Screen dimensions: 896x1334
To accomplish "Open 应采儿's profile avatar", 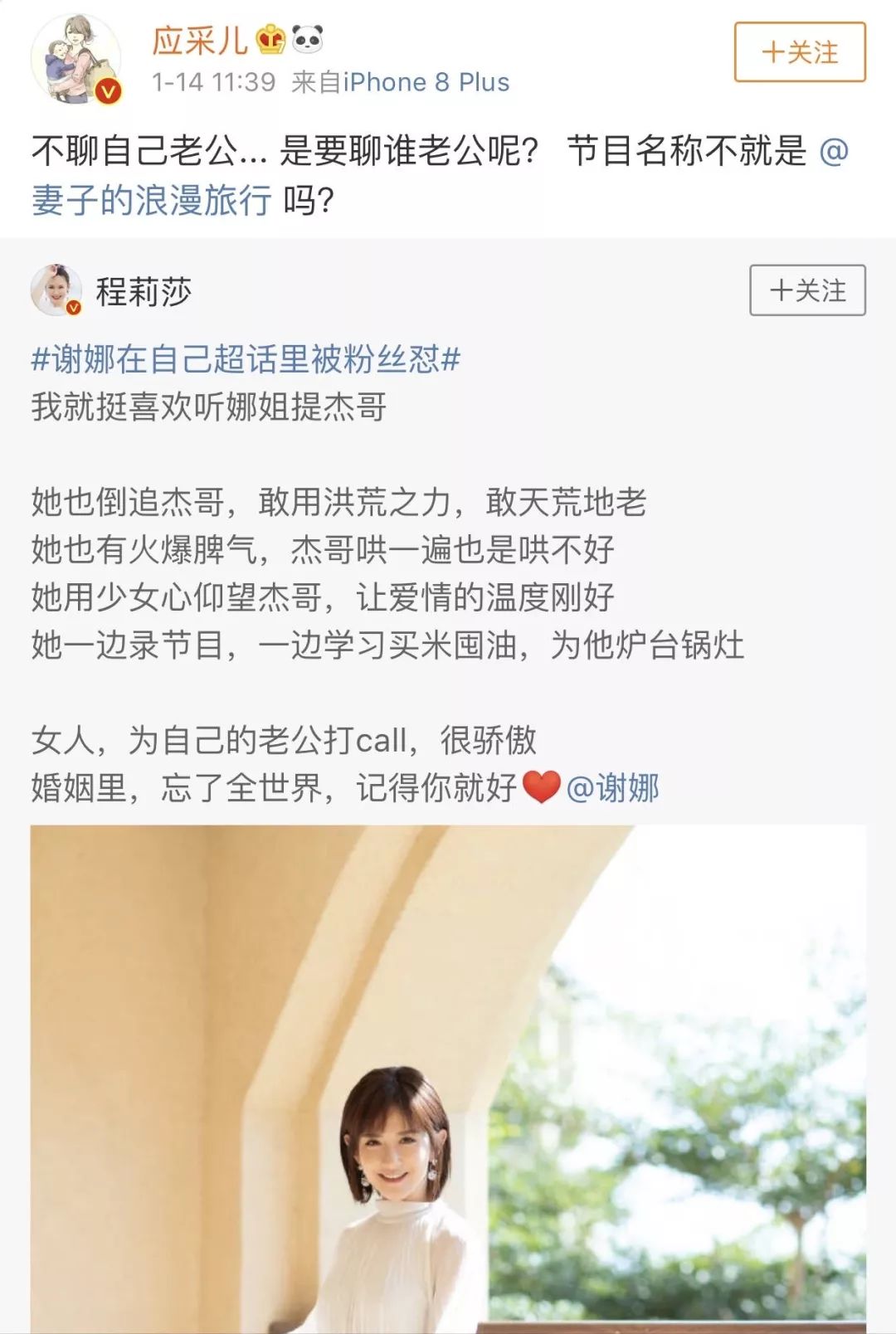I will coord(75,60).
